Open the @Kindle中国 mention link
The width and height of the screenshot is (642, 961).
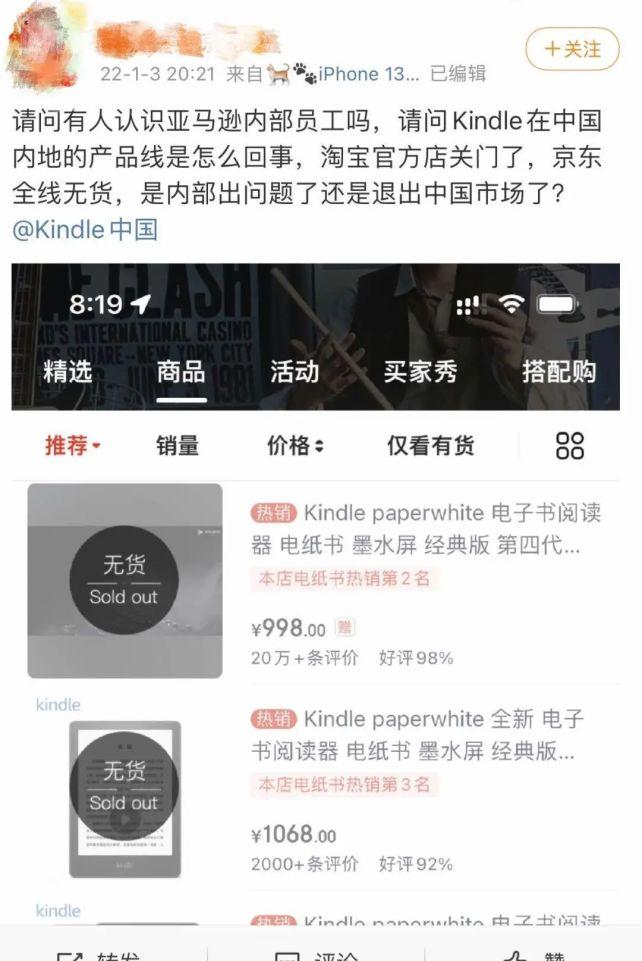point(86,229)
